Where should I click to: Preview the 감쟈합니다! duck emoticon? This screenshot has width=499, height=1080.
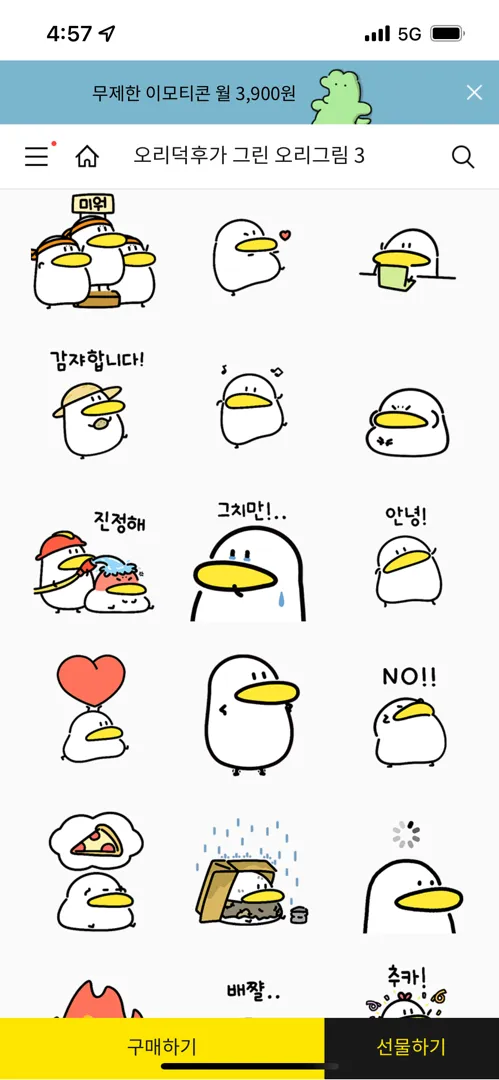[96, 402]
